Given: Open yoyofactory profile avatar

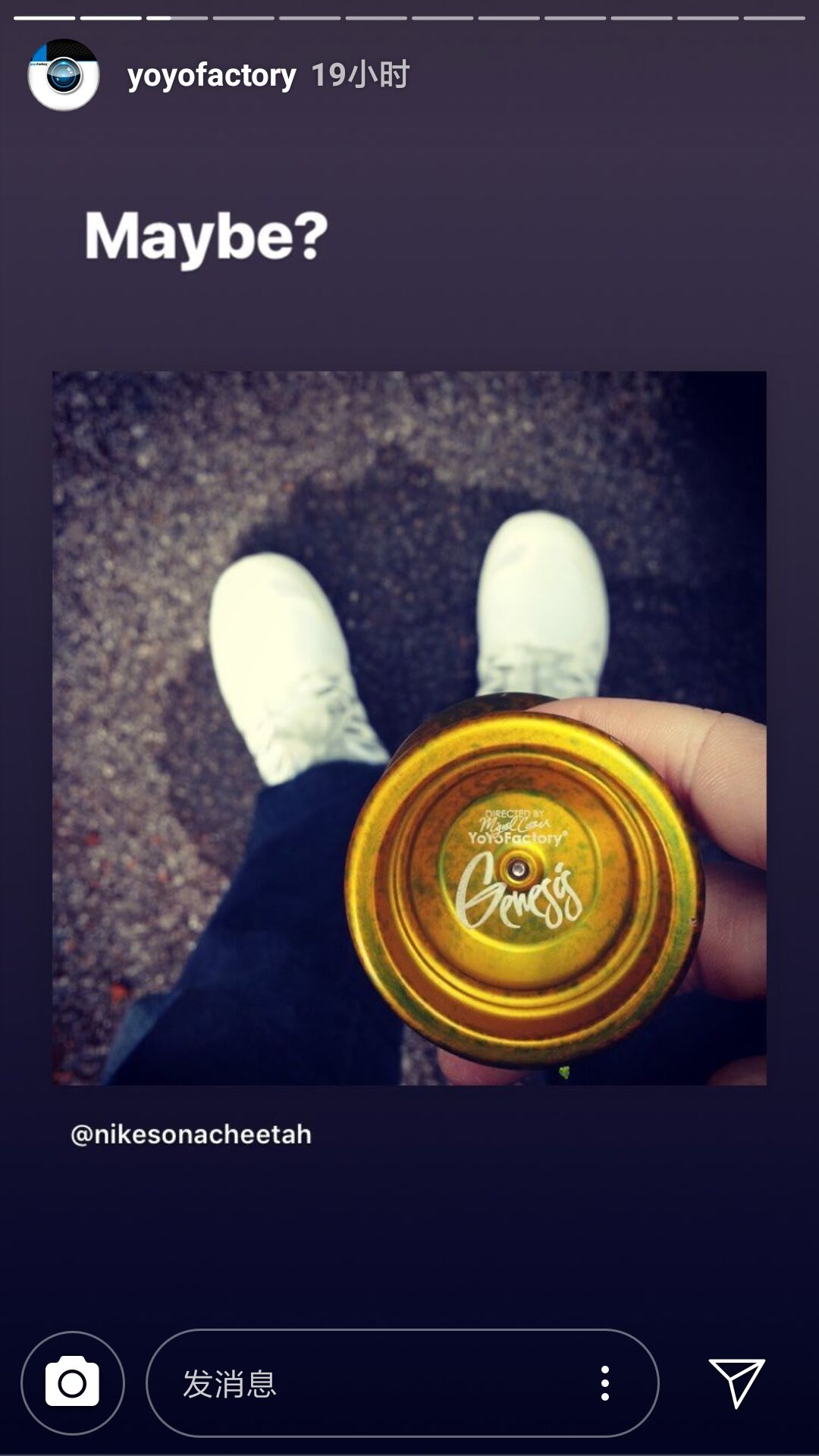Looking at the screenshot, I should pos(64,75).
